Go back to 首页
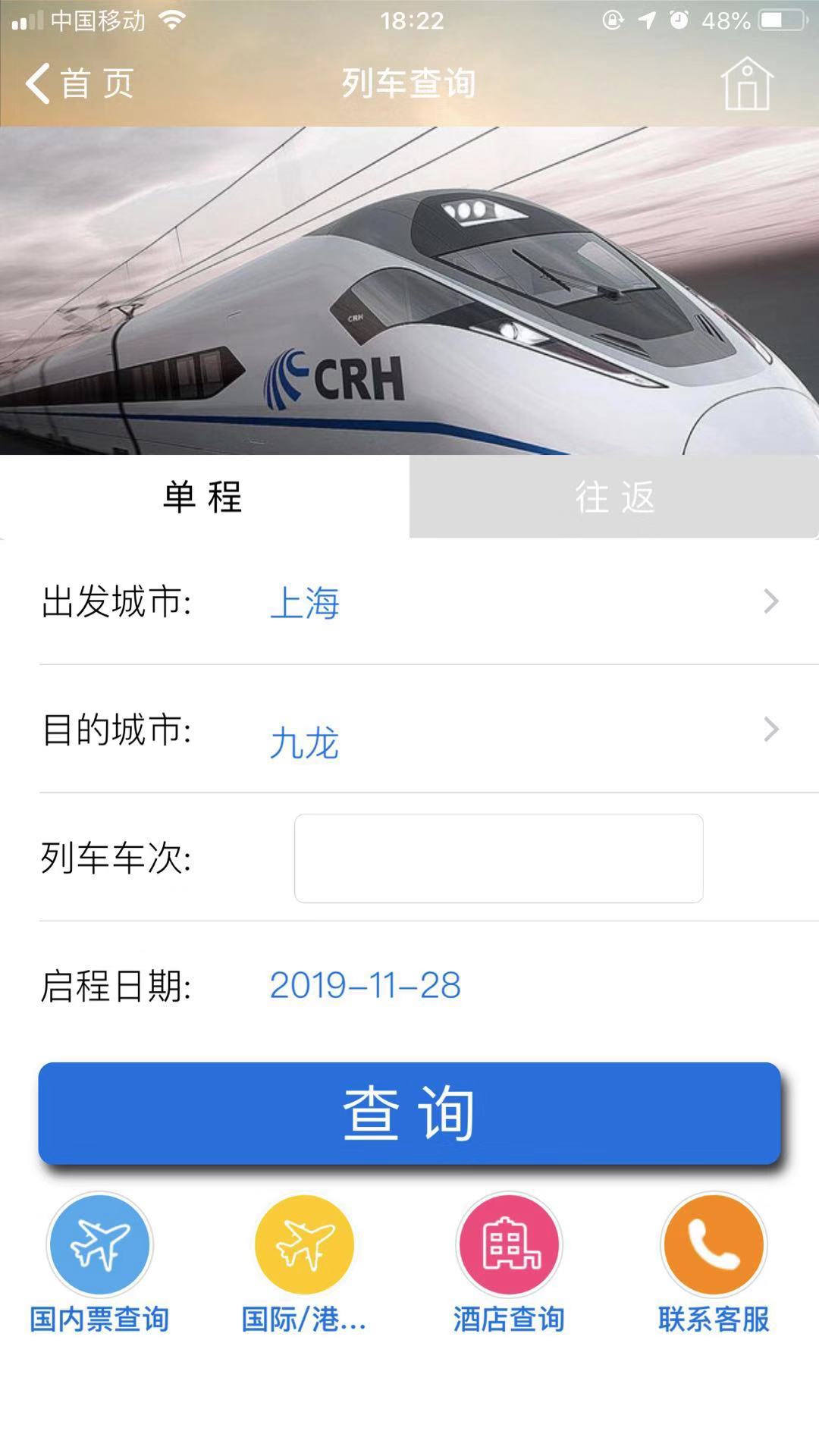 coord(80,83)
